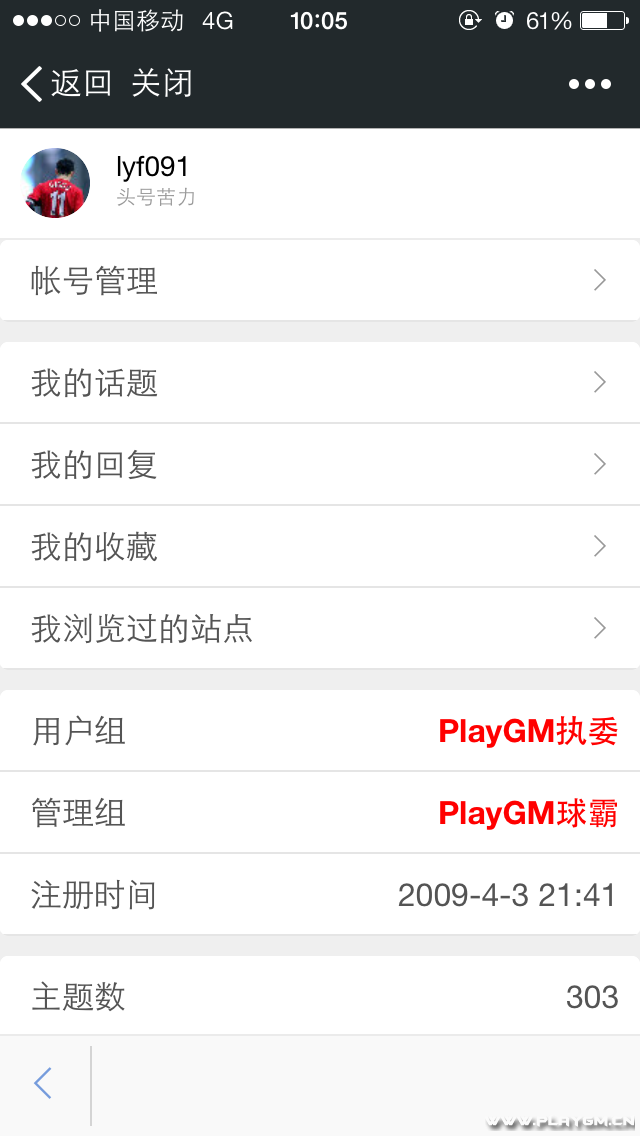Open 我浏览过的站点 history

pyautogui.click(x=320, y=629)
